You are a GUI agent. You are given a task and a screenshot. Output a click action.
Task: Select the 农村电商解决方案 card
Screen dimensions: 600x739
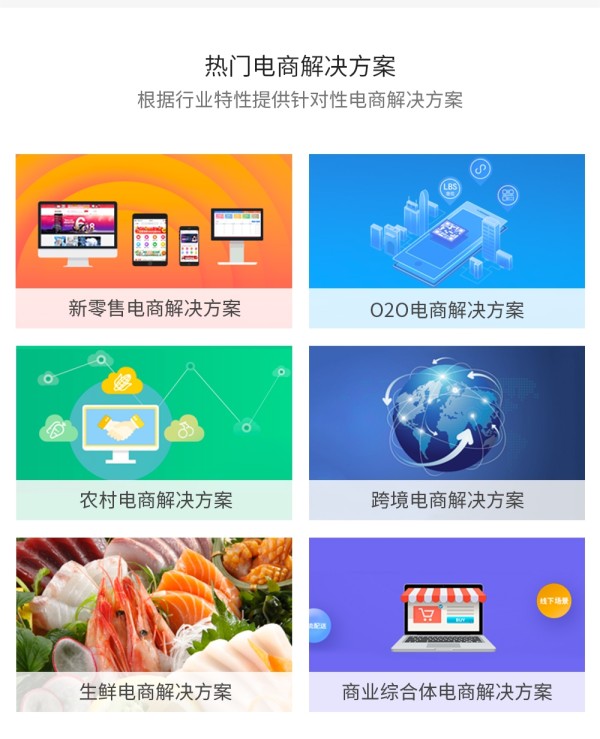pos(154,433)
